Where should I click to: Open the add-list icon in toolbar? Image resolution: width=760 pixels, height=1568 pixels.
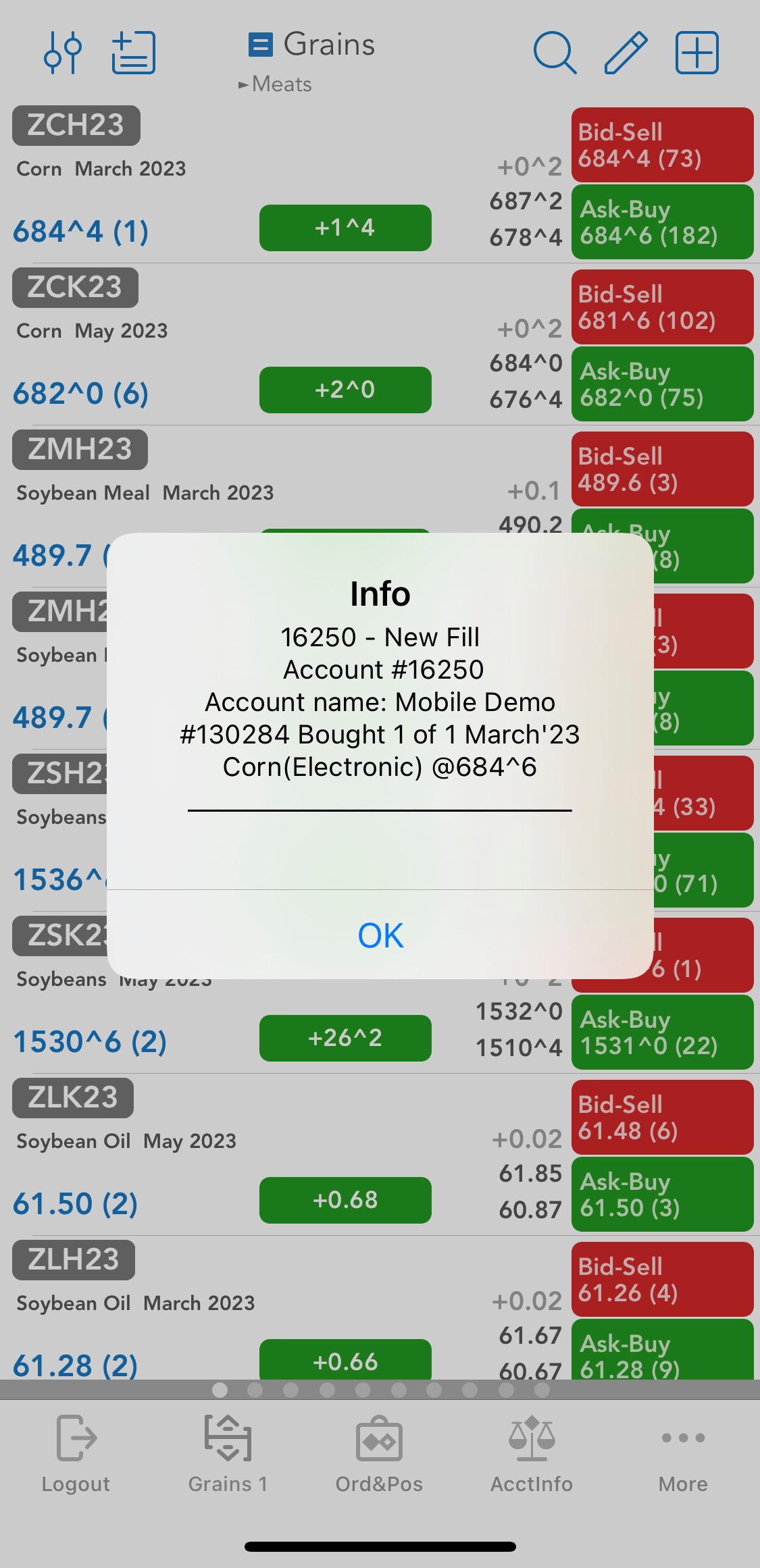(x=134, y=53)
